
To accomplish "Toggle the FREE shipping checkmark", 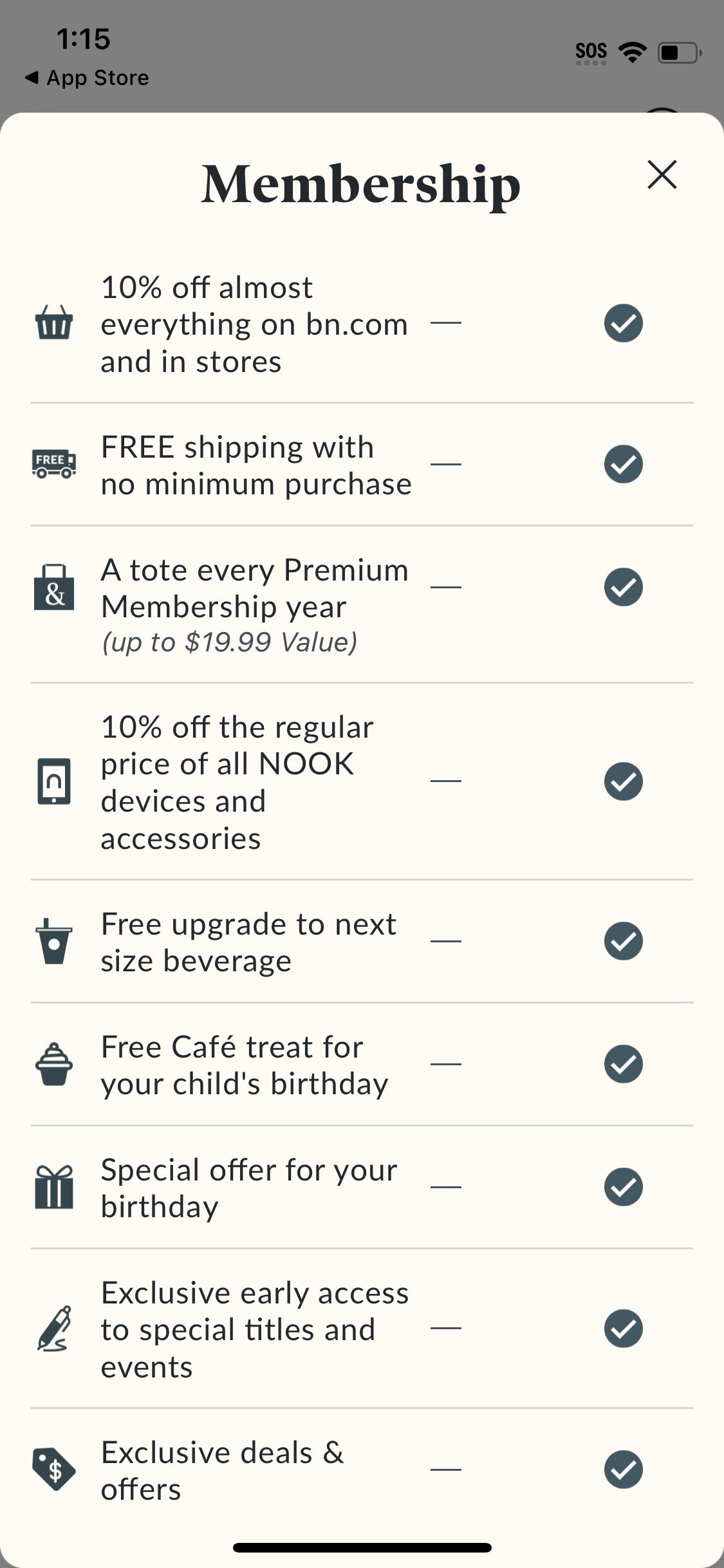I will pos(623,465).
